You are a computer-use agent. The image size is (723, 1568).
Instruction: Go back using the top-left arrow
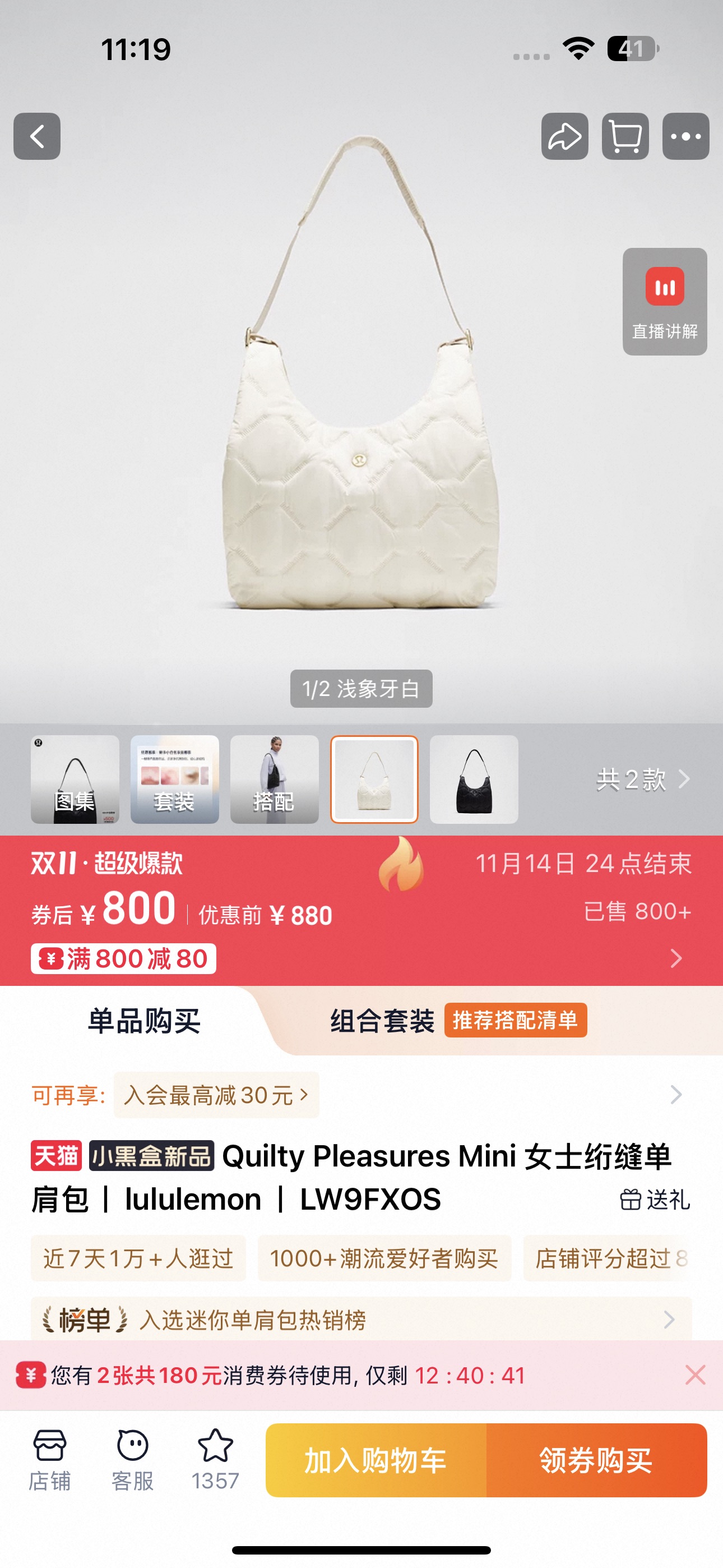[x=37, y=136]
